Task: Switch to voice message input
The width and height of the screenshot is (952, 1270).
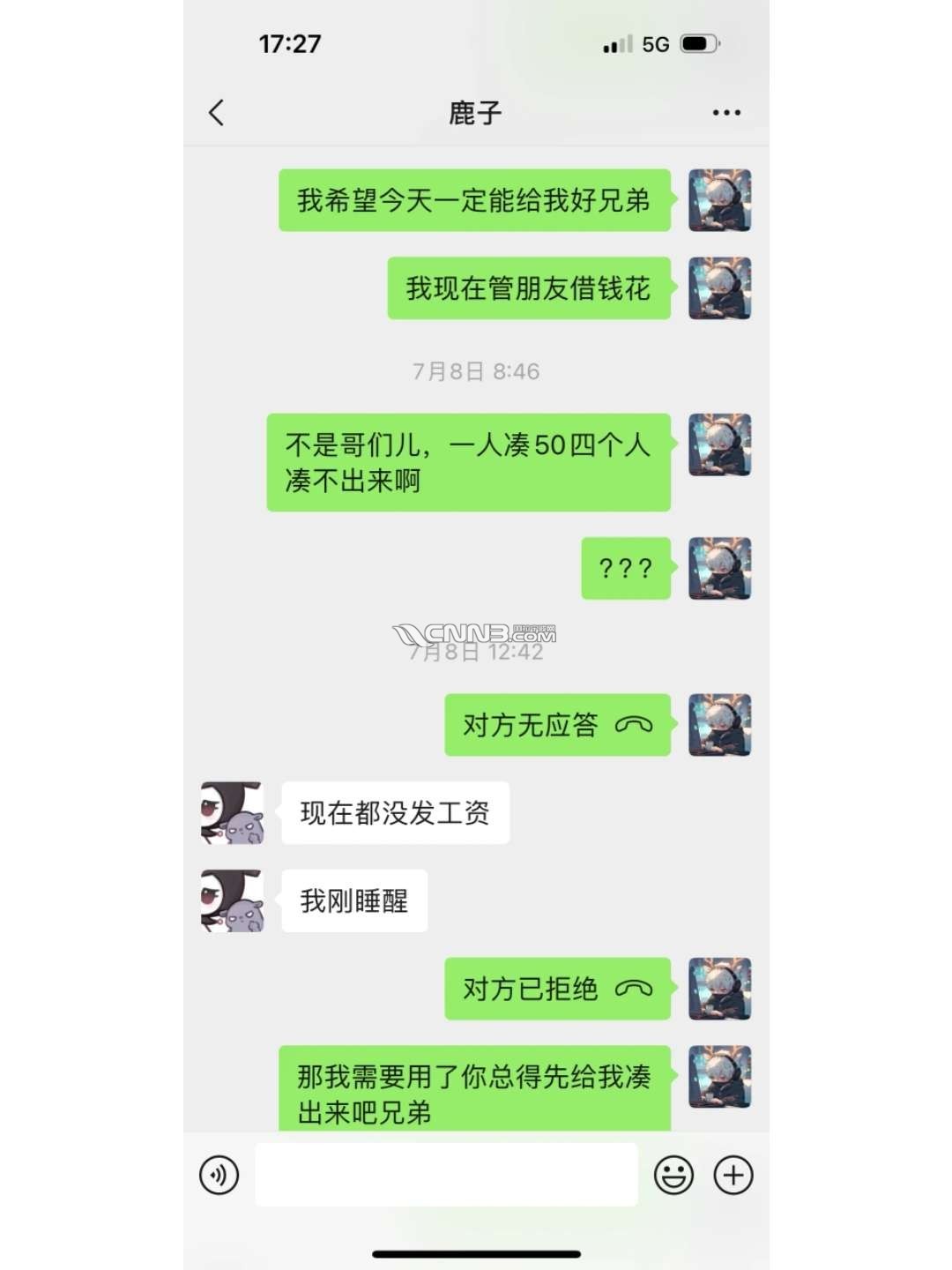Action: pos(219,1175)
